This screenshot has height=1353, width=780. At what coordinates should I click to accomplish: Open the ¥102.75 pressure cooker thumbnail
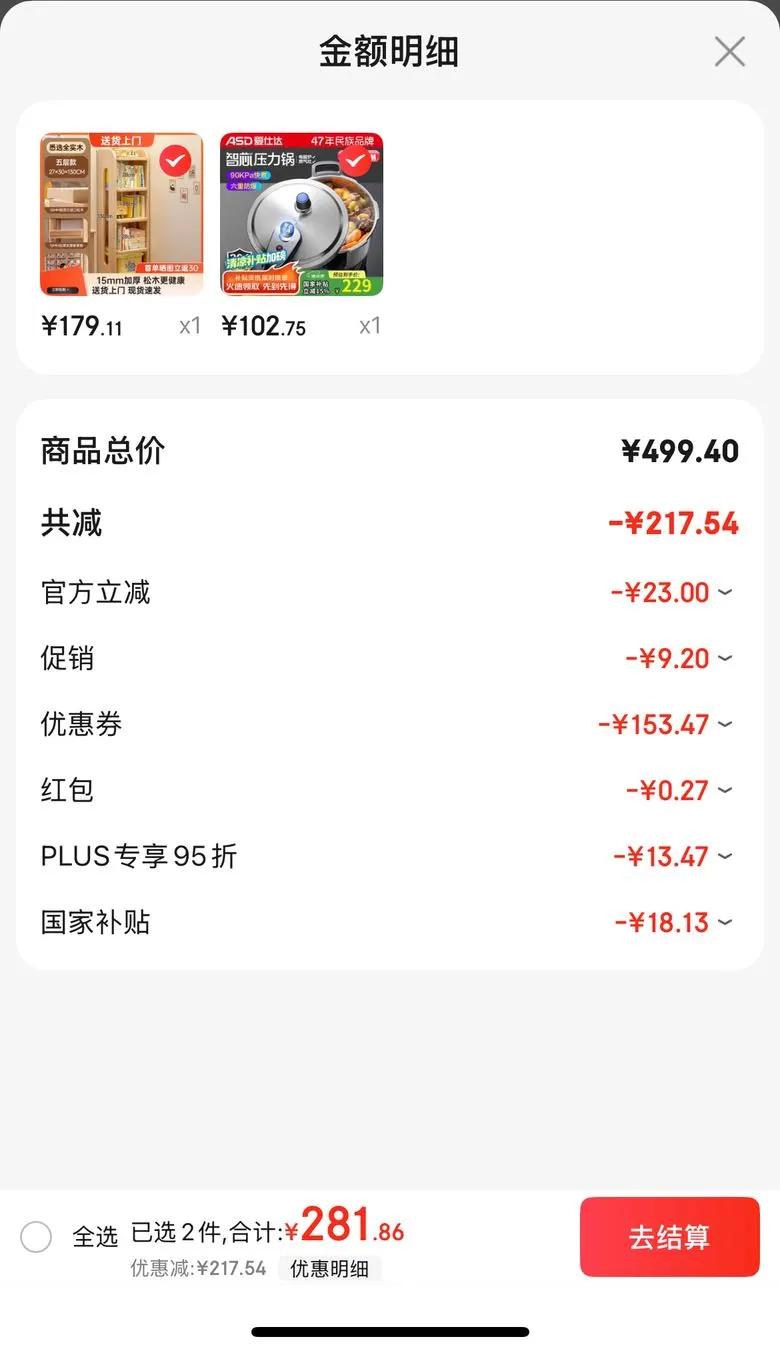301,214
